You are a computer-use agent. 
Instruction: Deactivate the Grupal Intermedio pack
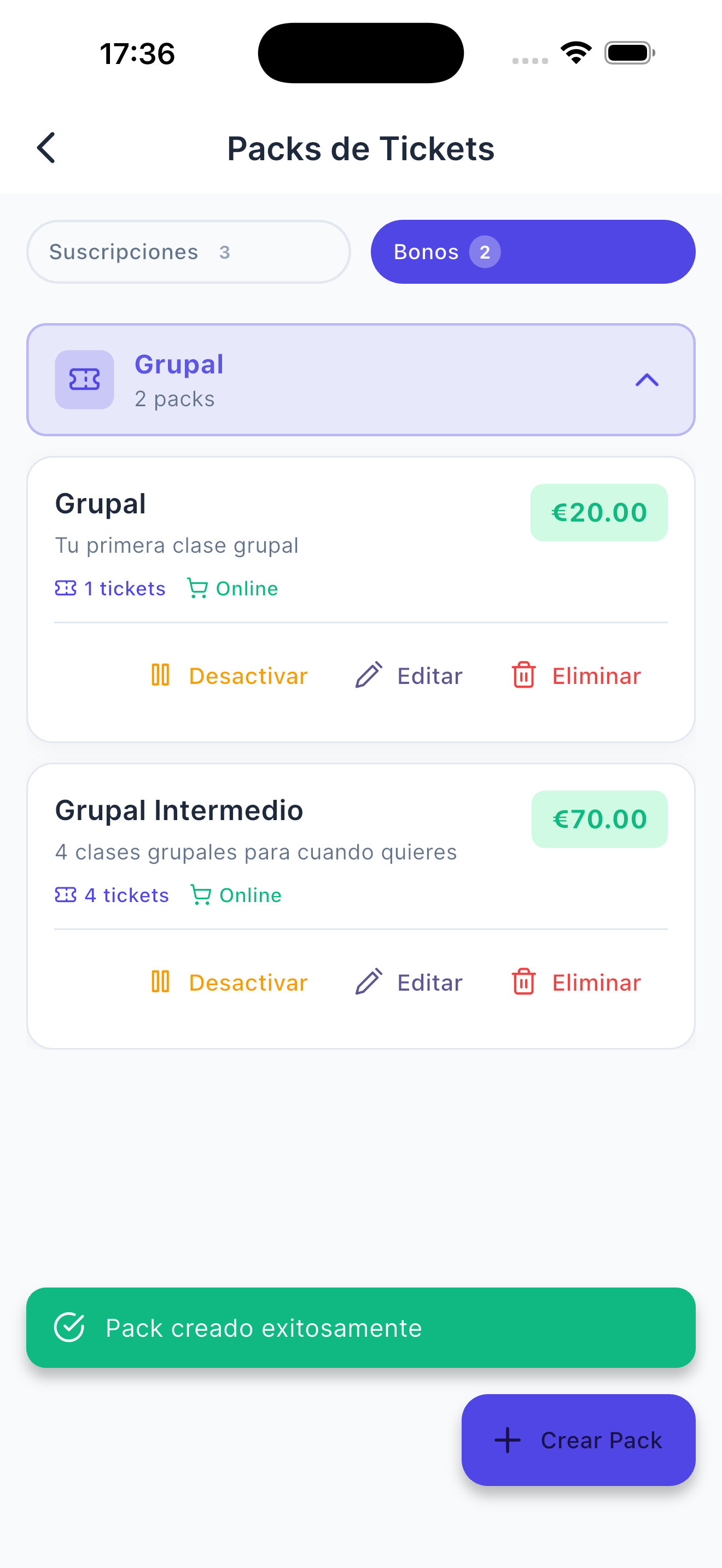click(x=247, y=982)
